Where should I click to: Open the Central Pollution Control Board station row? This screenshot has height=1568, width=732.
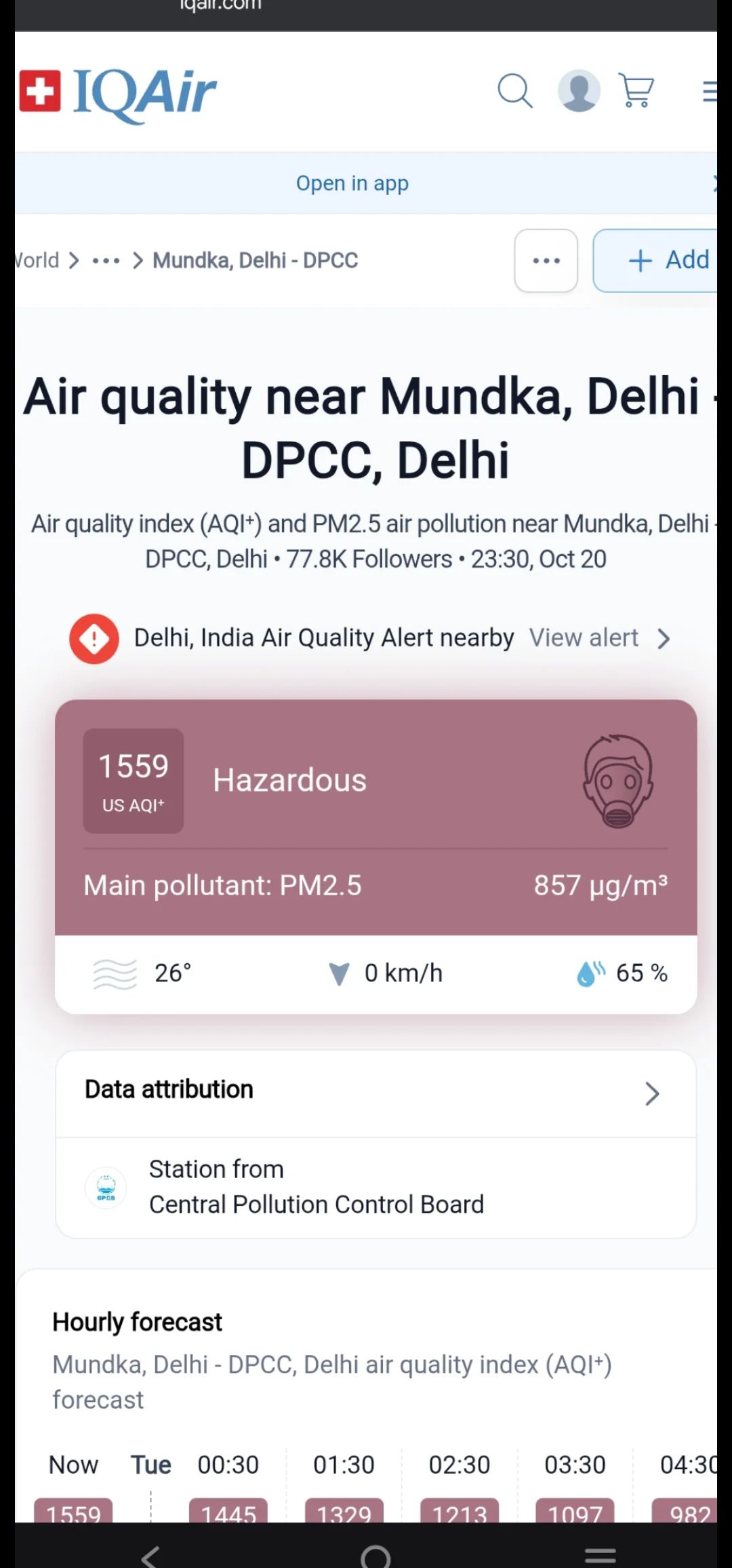tap(375, 1187)
